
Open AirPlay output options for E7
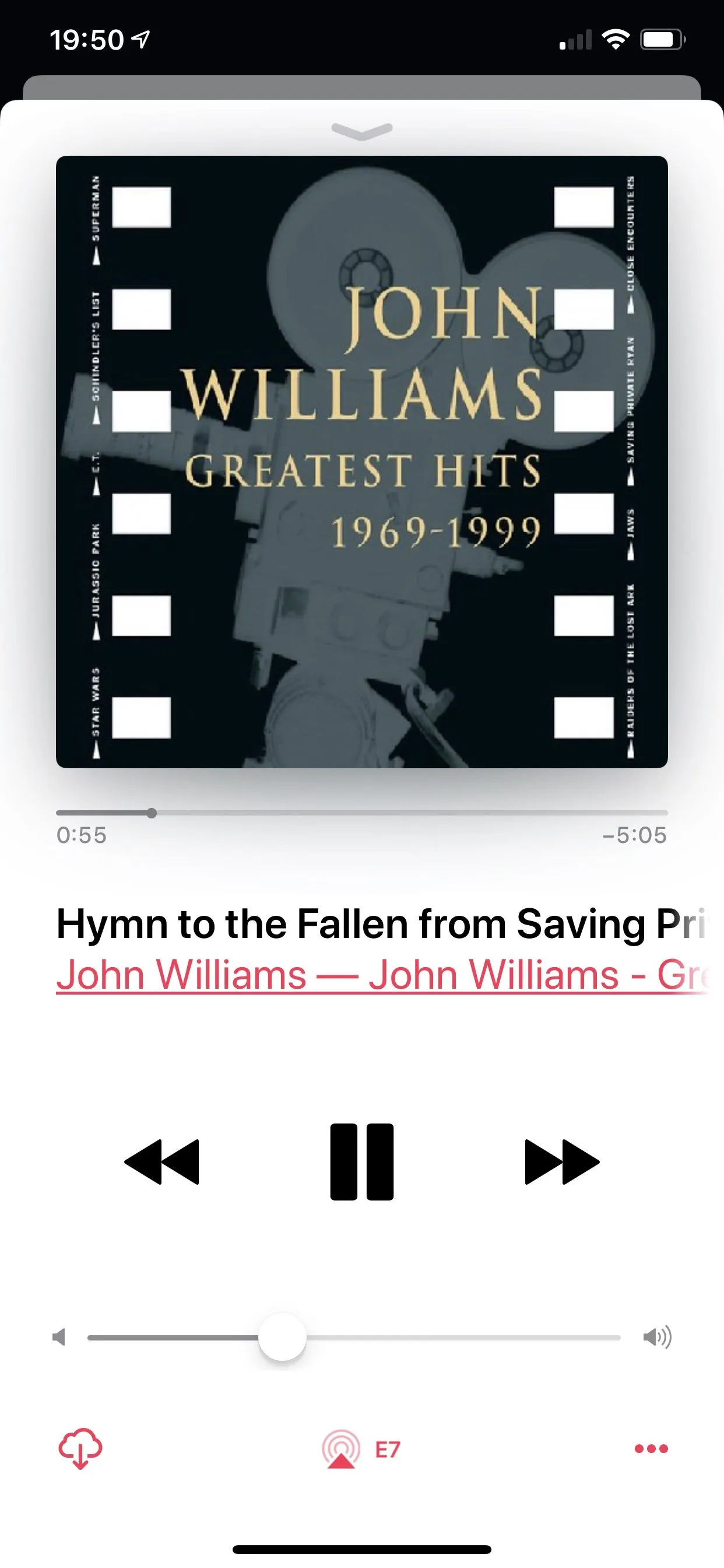(361, 1450)
